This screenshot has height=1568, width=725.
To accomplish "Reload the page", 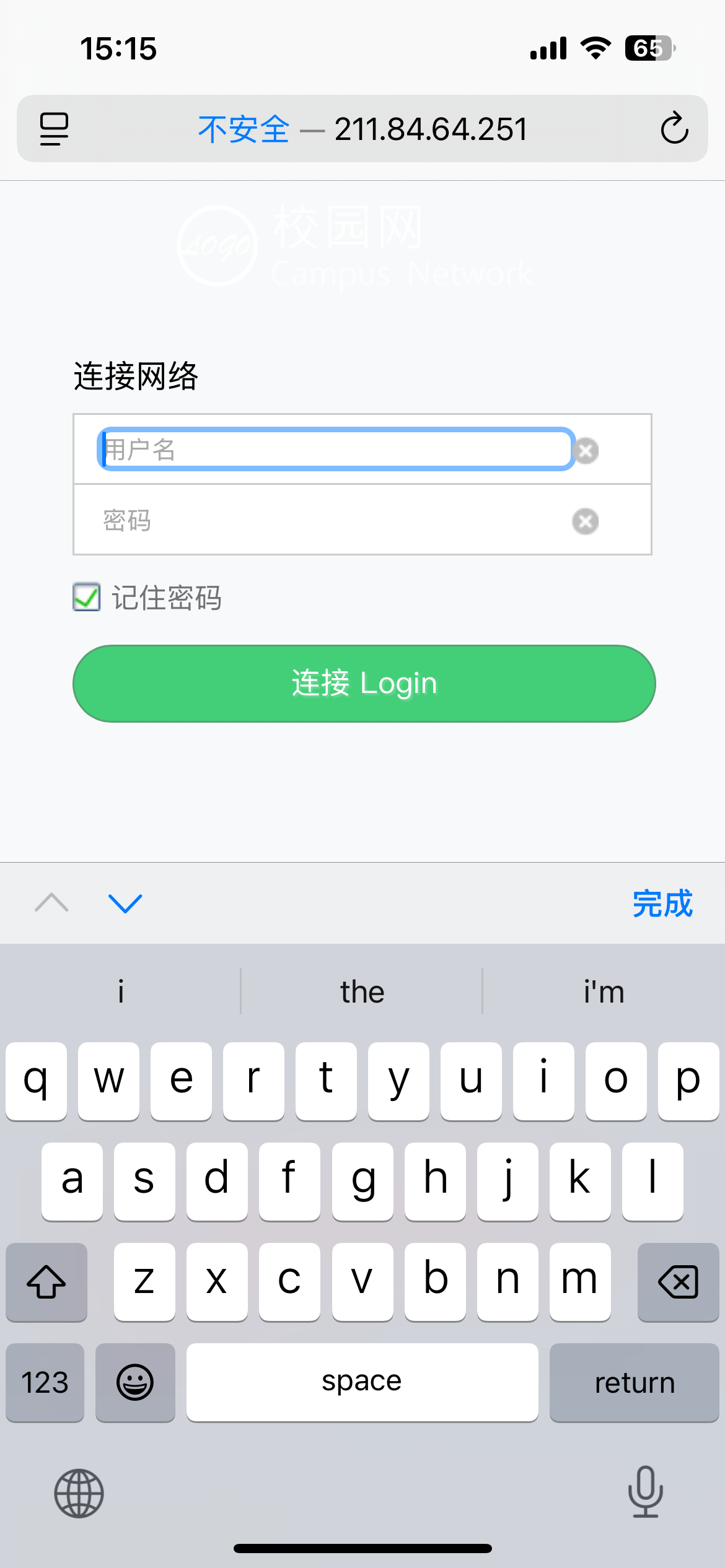I will [674, 128].
